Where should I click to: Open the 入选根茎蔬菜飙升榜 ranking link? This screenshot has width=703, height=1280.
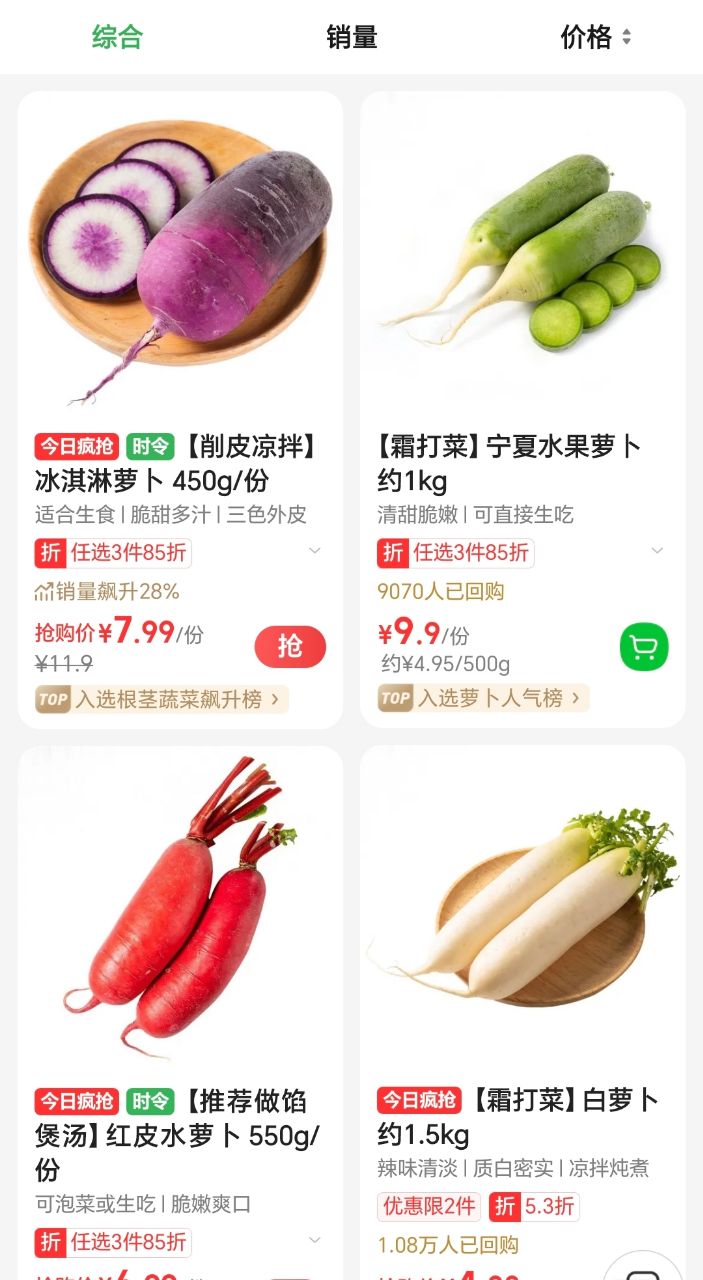pos(162,699)
